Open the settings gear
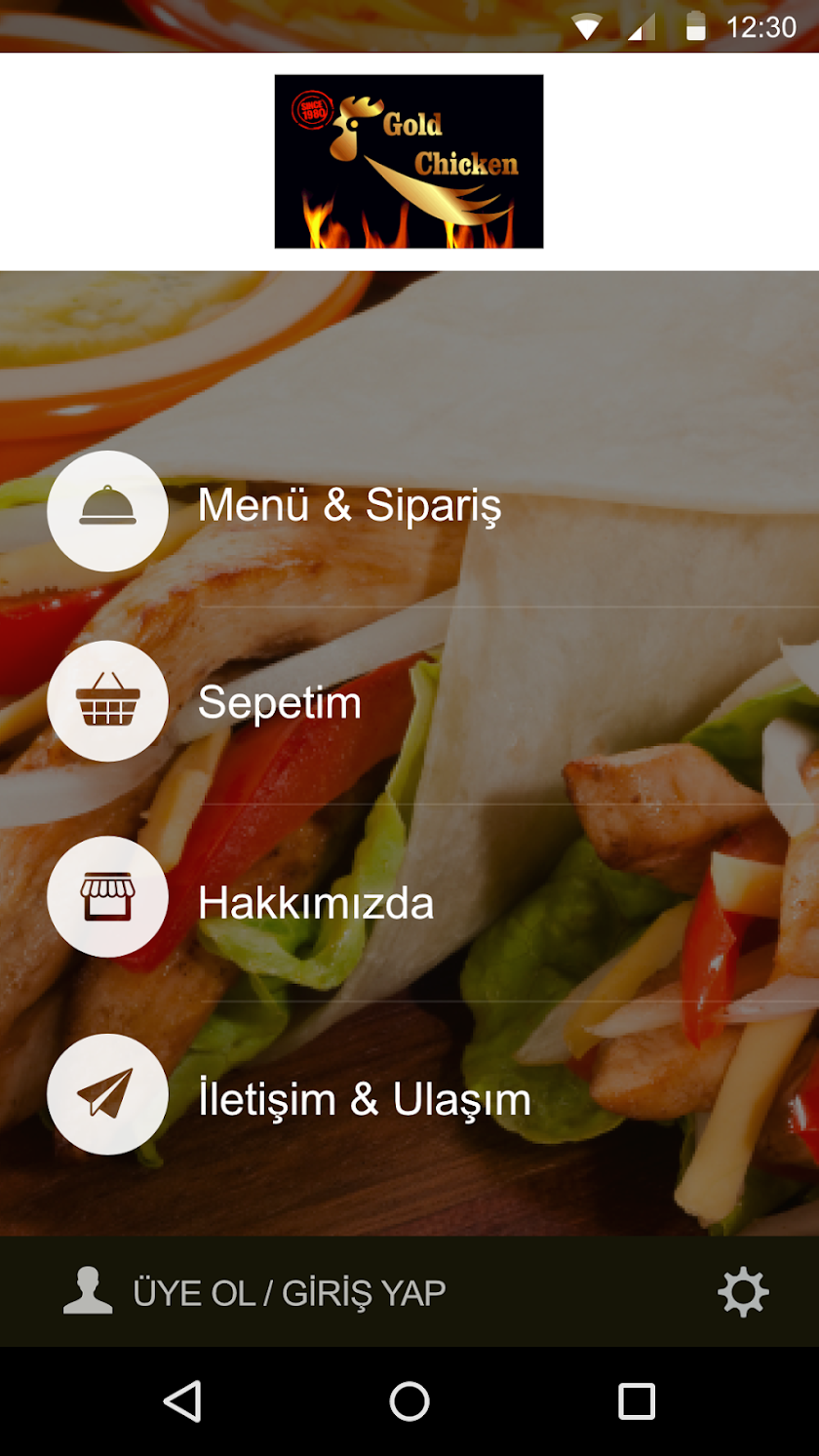819x1456 pixels. point(743,1293)
